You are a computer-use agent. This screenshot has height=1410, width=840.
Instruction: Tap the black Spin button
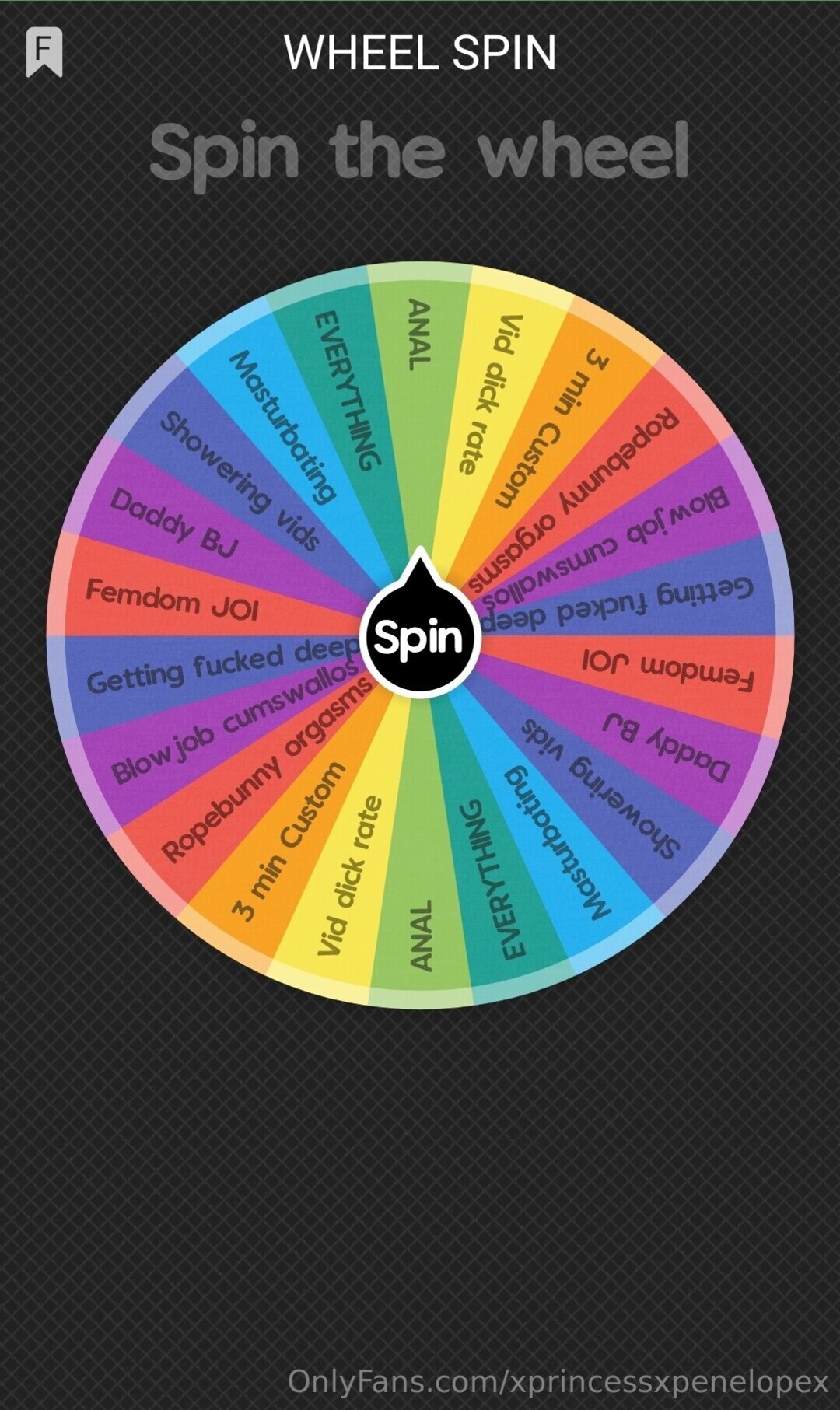(x=420, y=635)
